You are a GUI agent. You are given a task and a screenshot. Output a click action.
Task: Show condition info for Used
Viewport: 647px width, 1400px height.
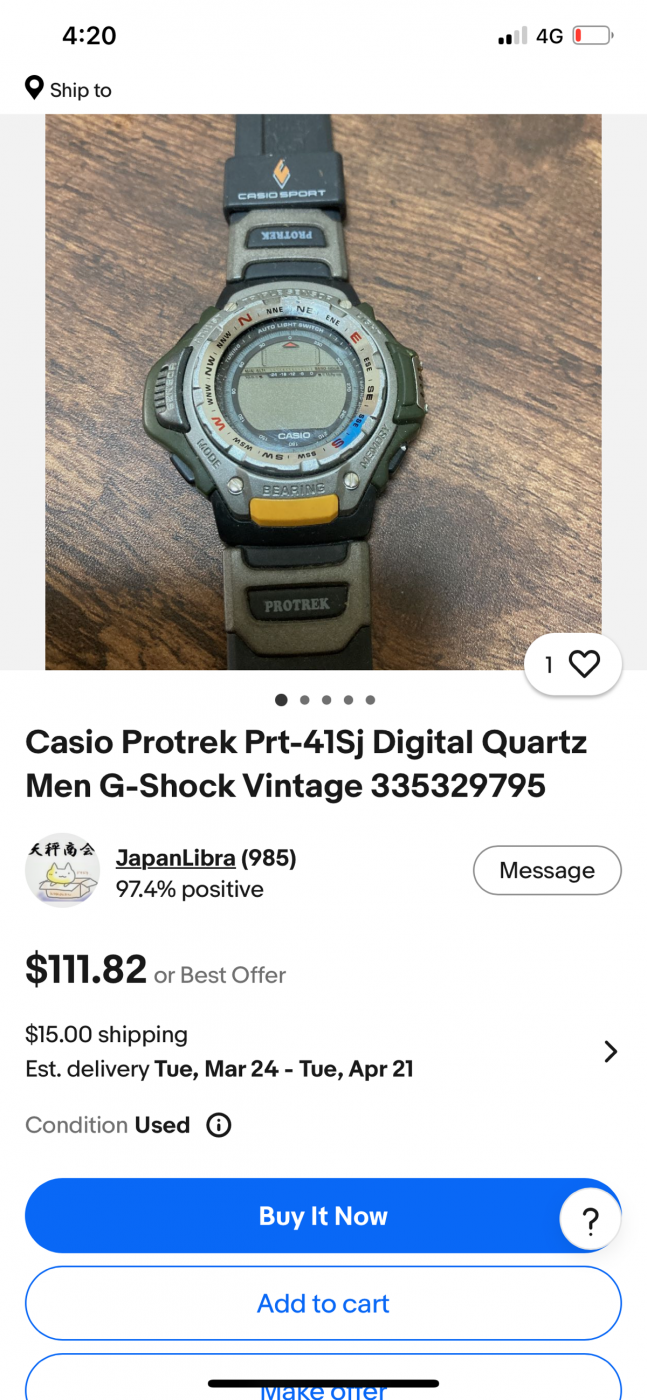[218, 1125]
